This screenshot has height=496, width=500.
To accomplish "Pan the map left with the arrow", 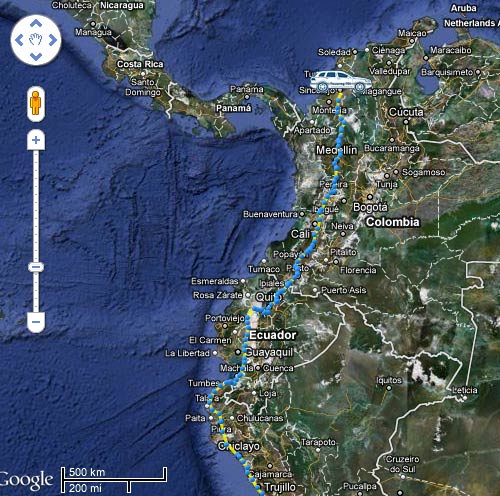I will (19, 40).
